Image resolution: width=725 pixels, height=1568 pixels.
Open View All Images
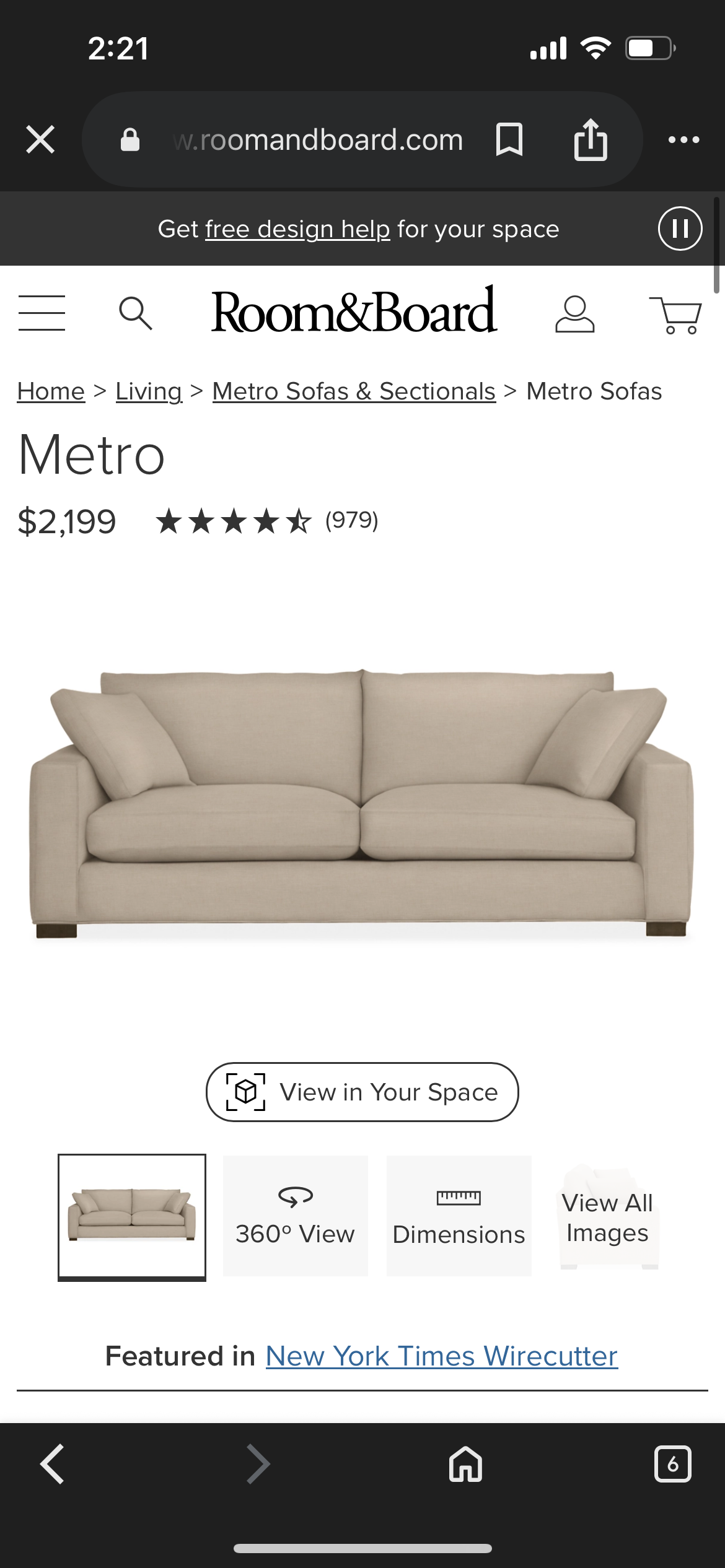[607, 1217]
